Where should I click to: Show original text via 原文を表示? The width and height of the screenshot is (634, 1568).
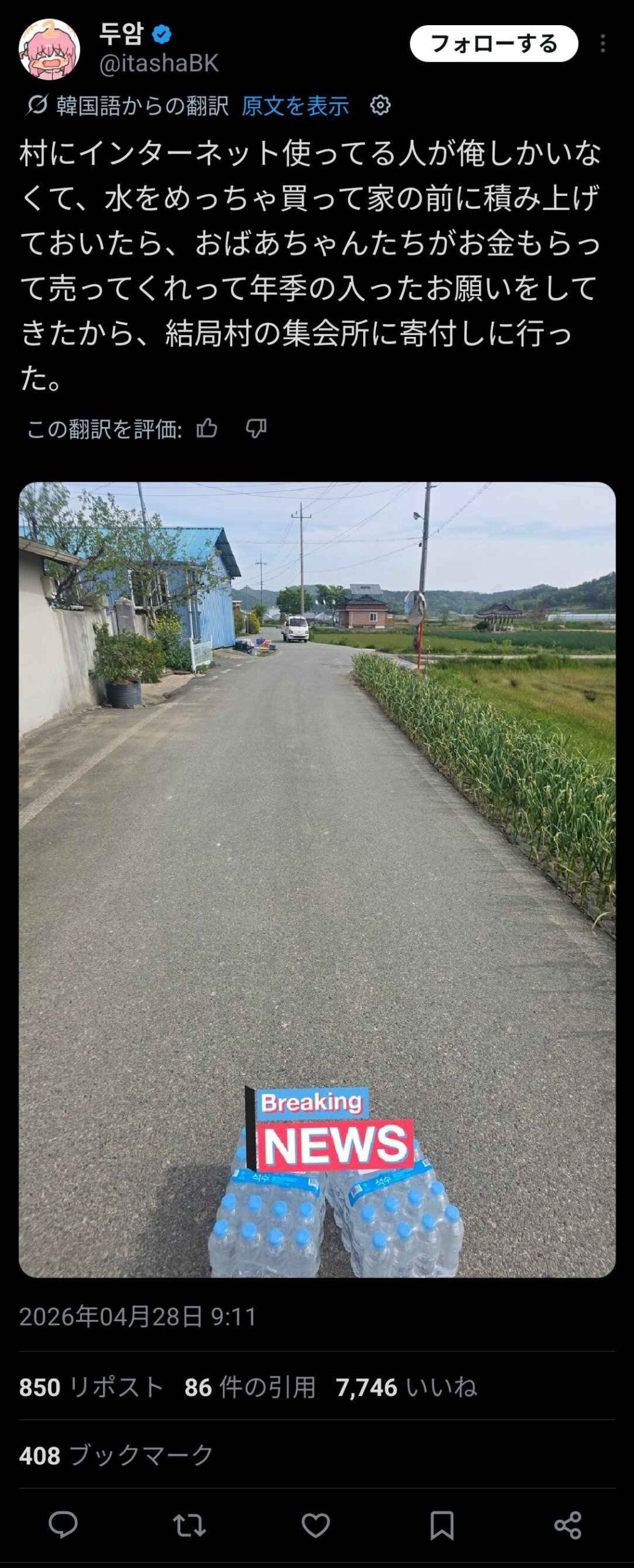(295, 106)
